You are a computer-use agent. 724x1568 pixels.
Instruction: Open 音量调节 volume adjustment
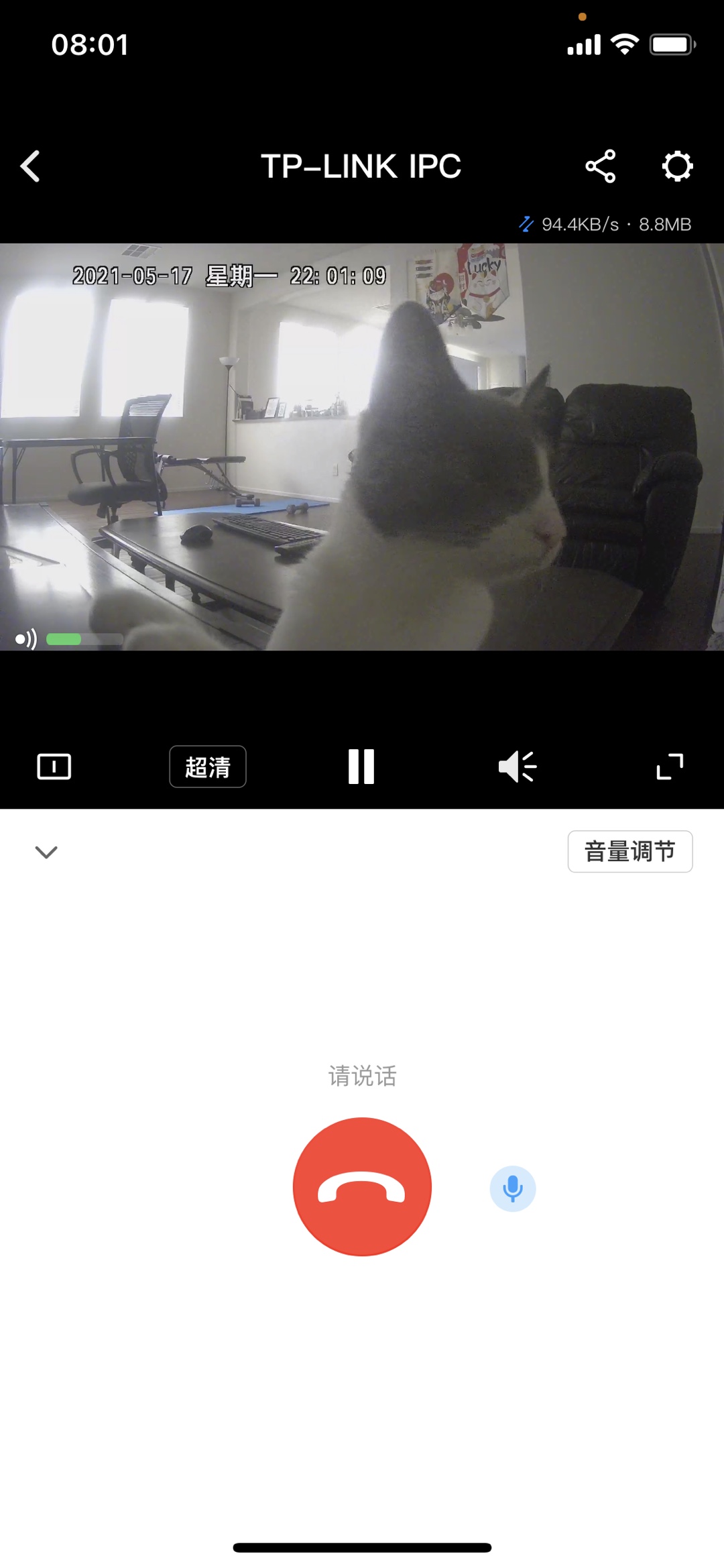click(x=630, y=852)
